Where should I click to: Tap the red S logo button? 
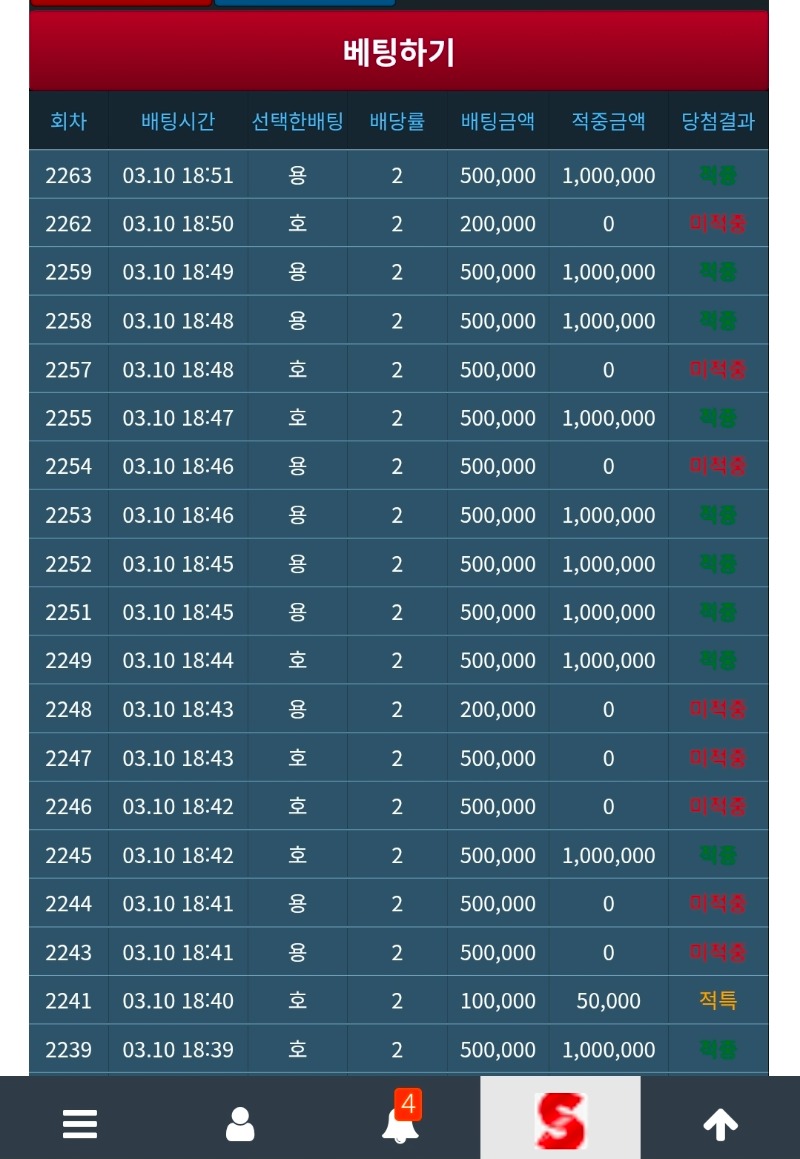(x=560, y=1120)
